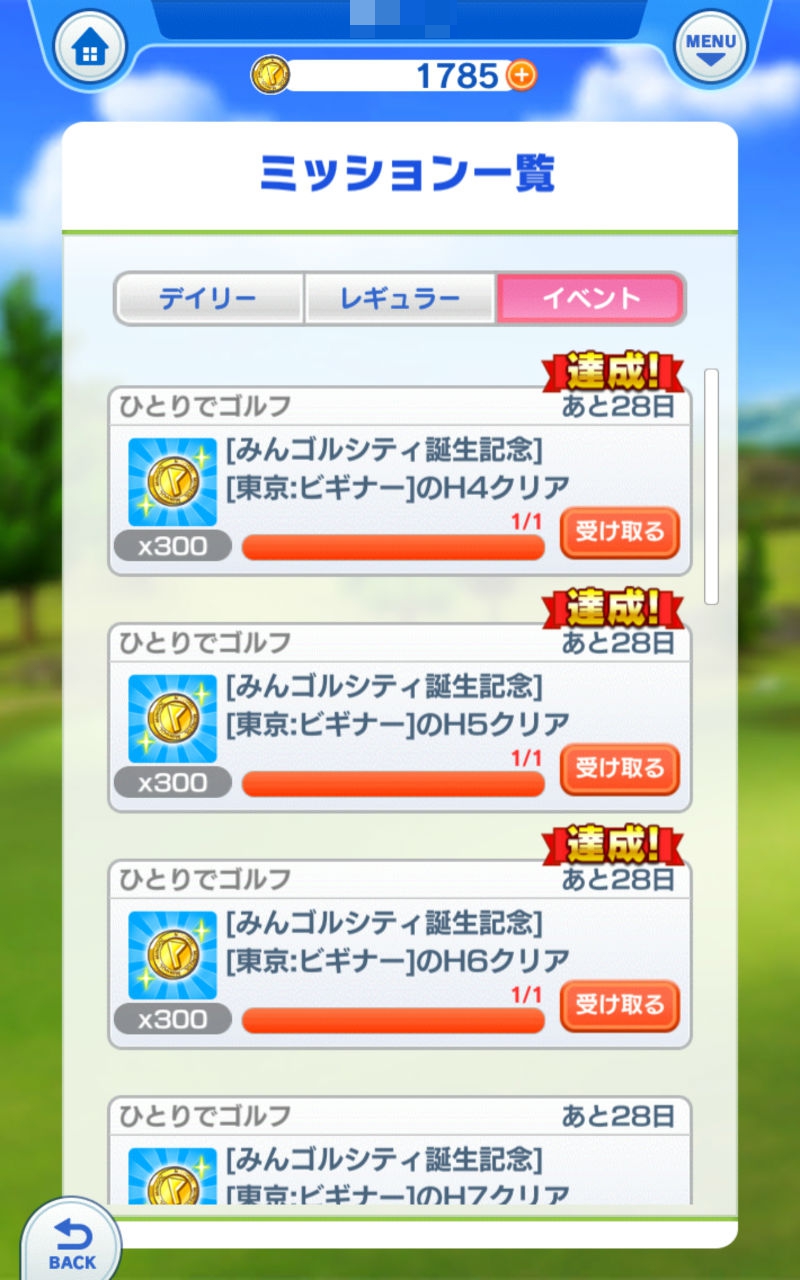Claim the H5クリア mission reward
The height and width of the screenshot is (1280, 800).
click(x=619, y=769)
